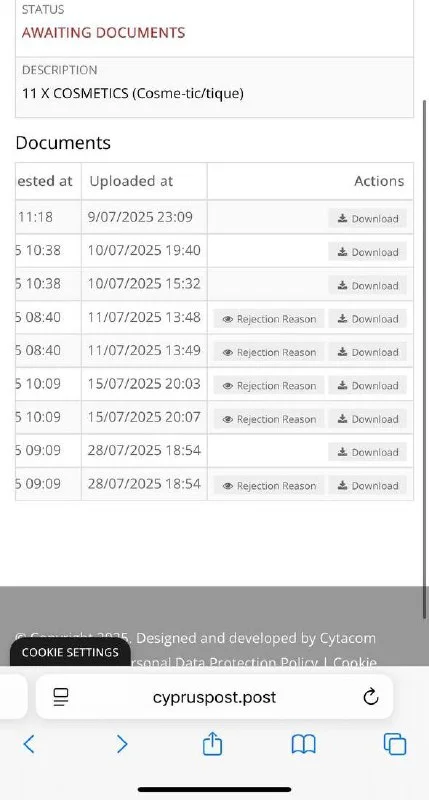View Rejection Reason for 11/07/2025 13:49 upload
This screenshot has width=429, height=800.
269,352
